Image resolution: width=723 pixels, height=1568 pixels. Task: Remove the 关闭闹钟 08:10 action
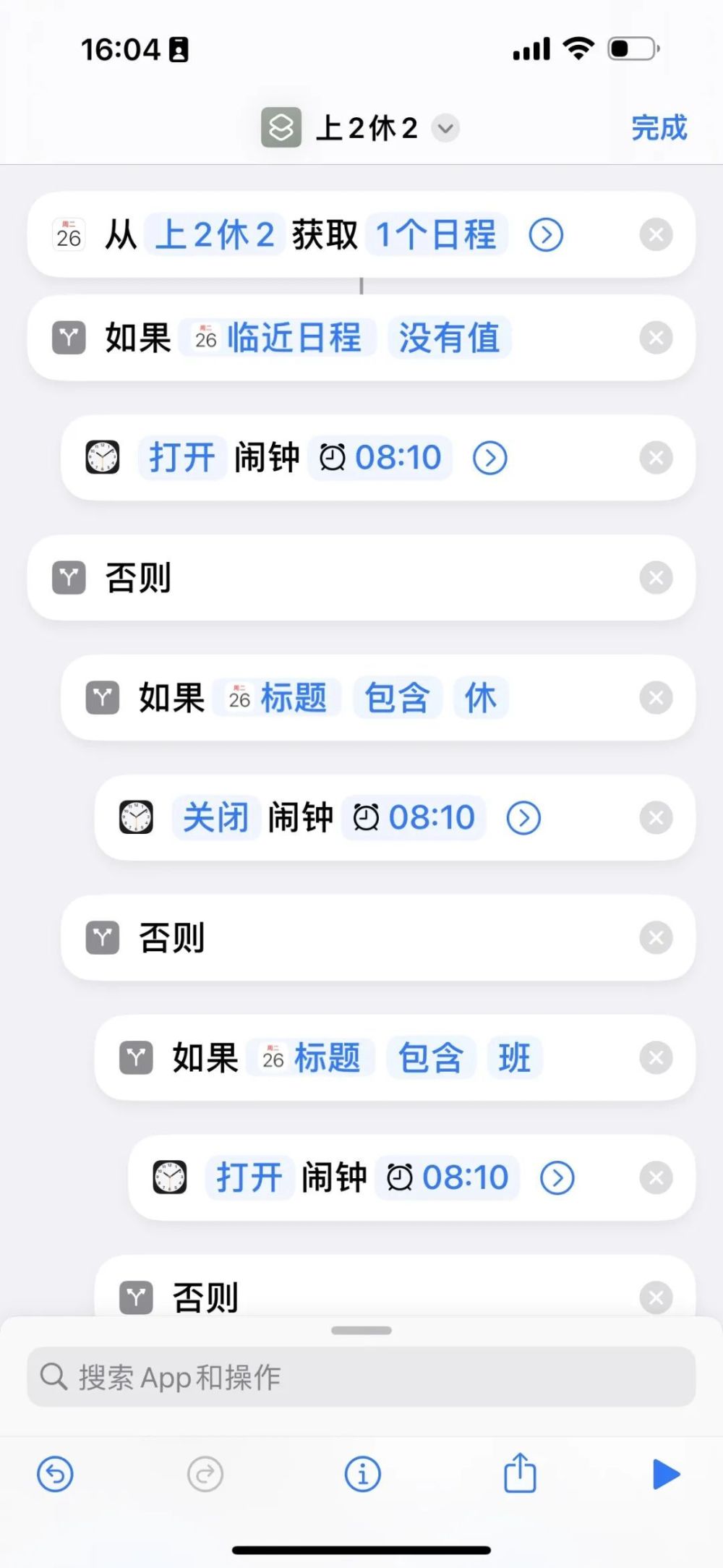(656, 818)
